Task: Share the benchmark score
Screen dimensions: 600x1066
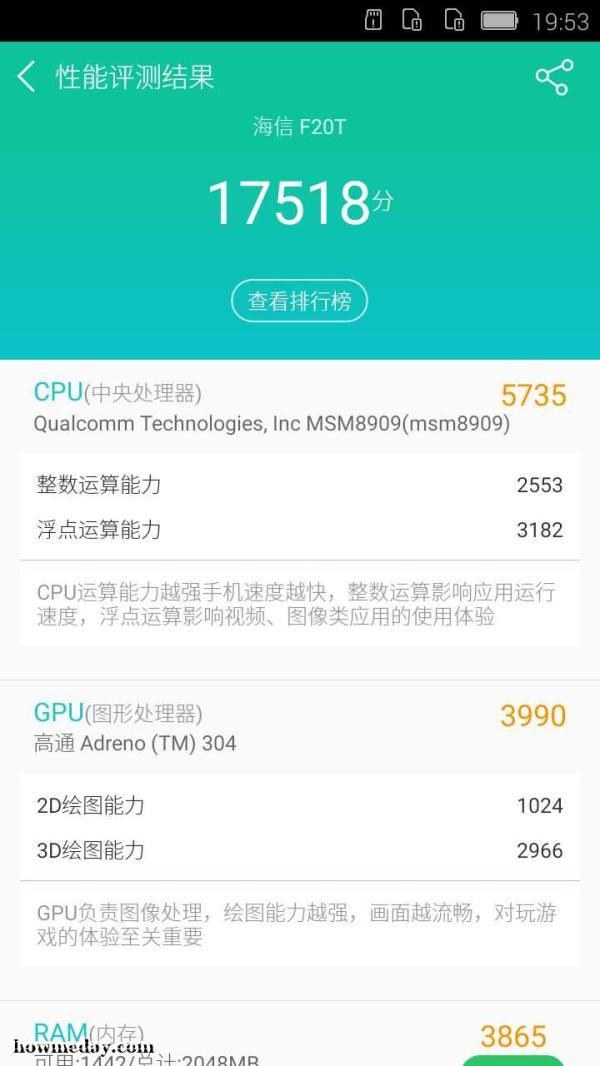Action: (x=554, y=77)
